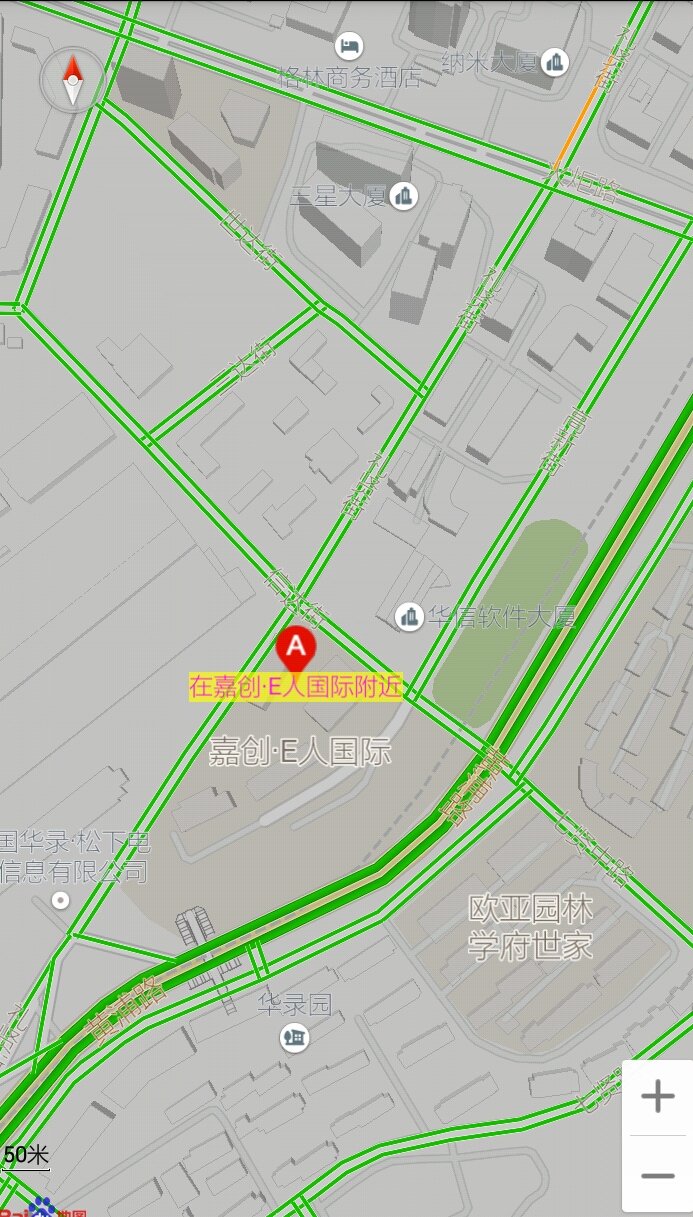Viewport: 693px width, 1217px height.
Task: Zoom out with the minus button
Action: click(657, 1175)
